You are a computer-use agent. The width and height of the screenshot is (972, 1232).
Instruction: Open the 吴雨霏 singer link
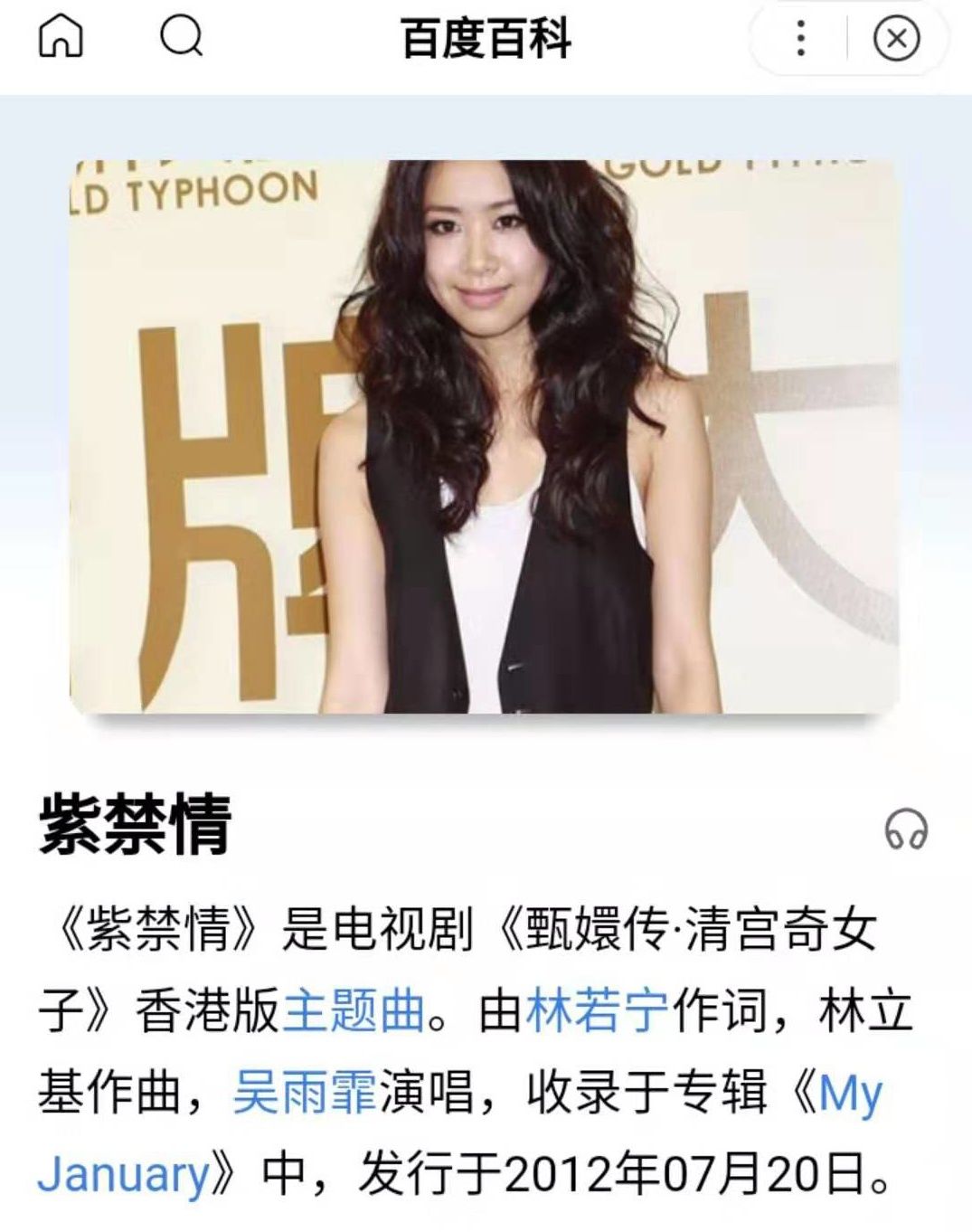click(305, 1093)
